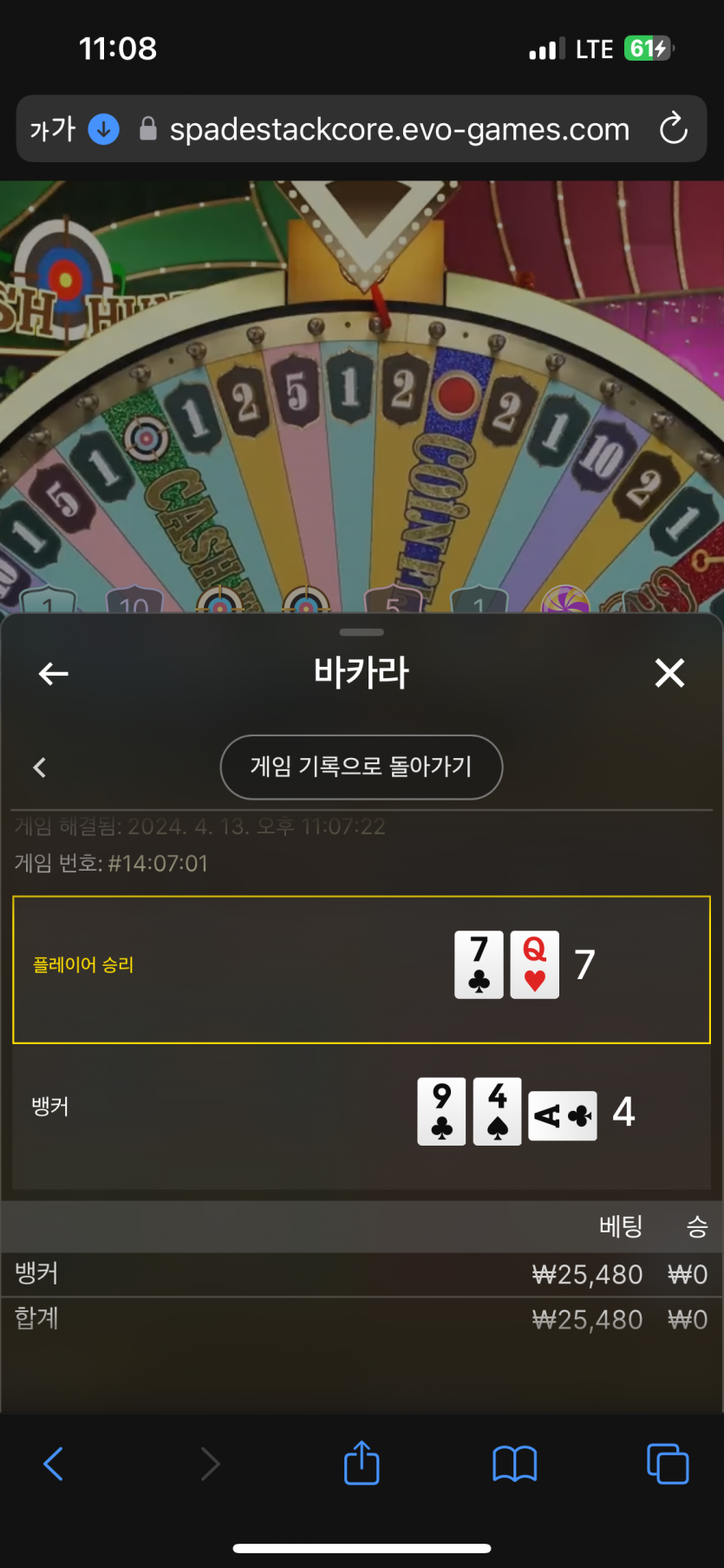Close the 바카라 panel

point(669,673)
